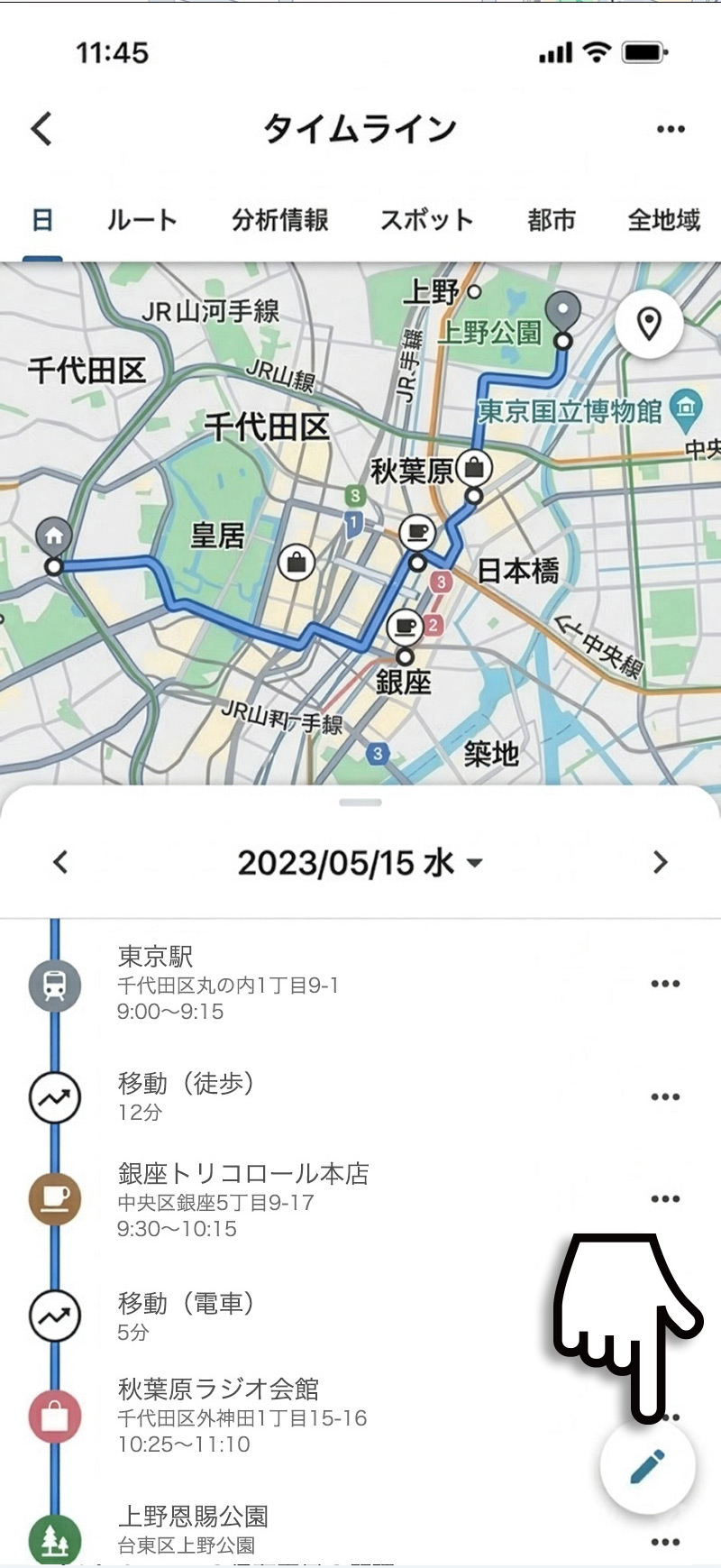Tap the coffee icon beside 銀座トリコロール本店
This screenshot has height=1568, width=721.
tap(55, 1199)
